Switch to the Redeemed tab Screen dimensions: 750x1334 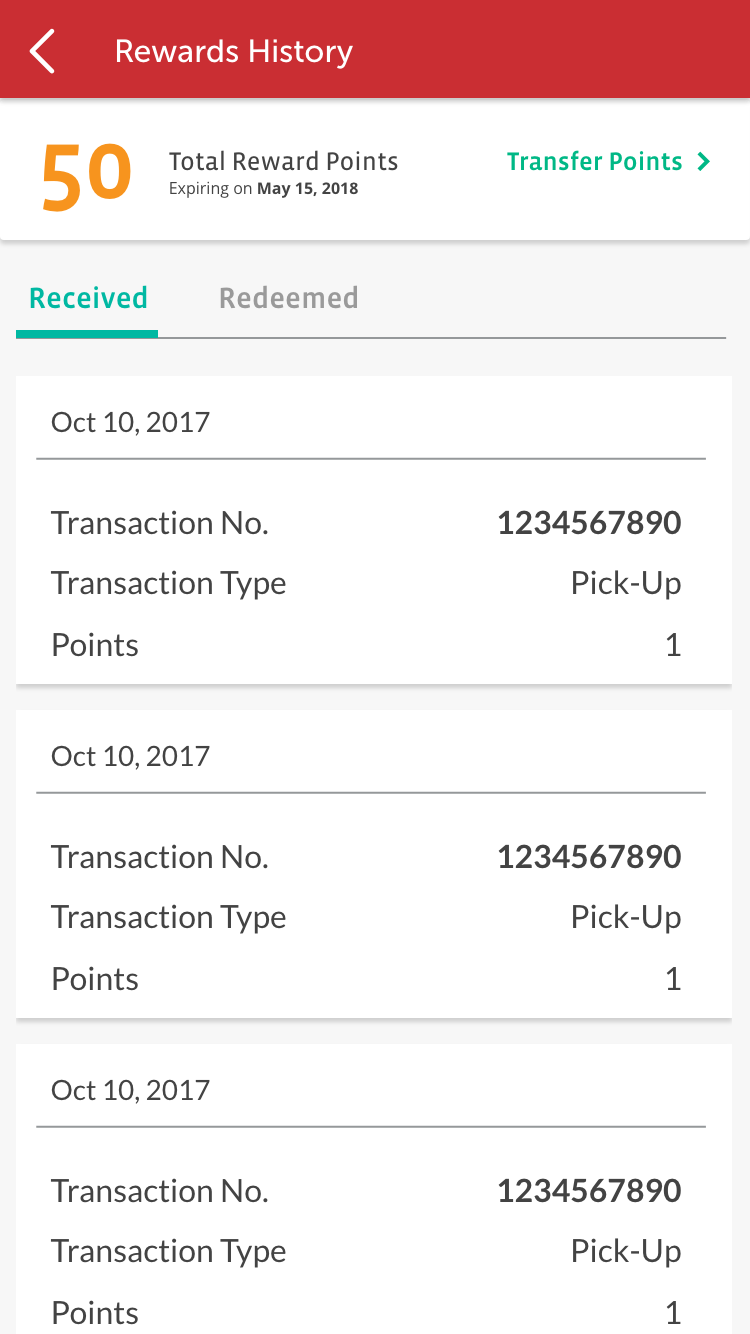288,298
